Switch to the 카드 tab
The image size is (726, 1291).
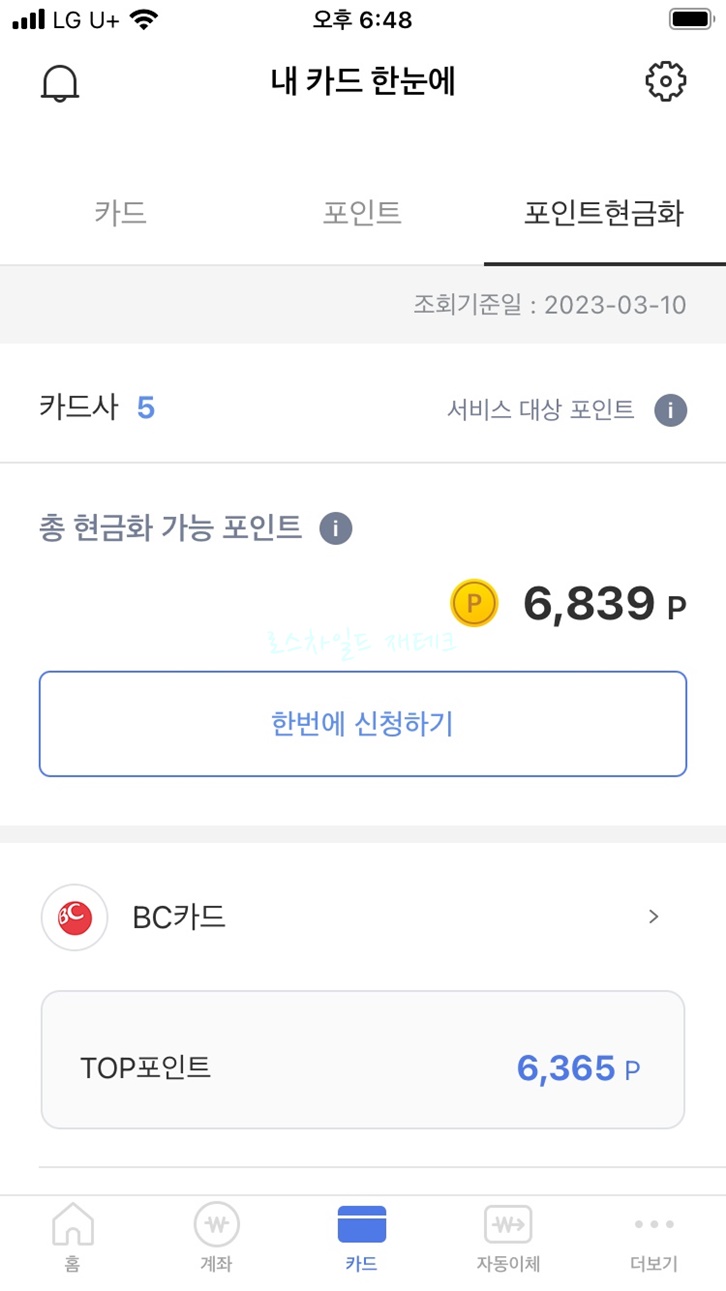[x=121, y=213]
